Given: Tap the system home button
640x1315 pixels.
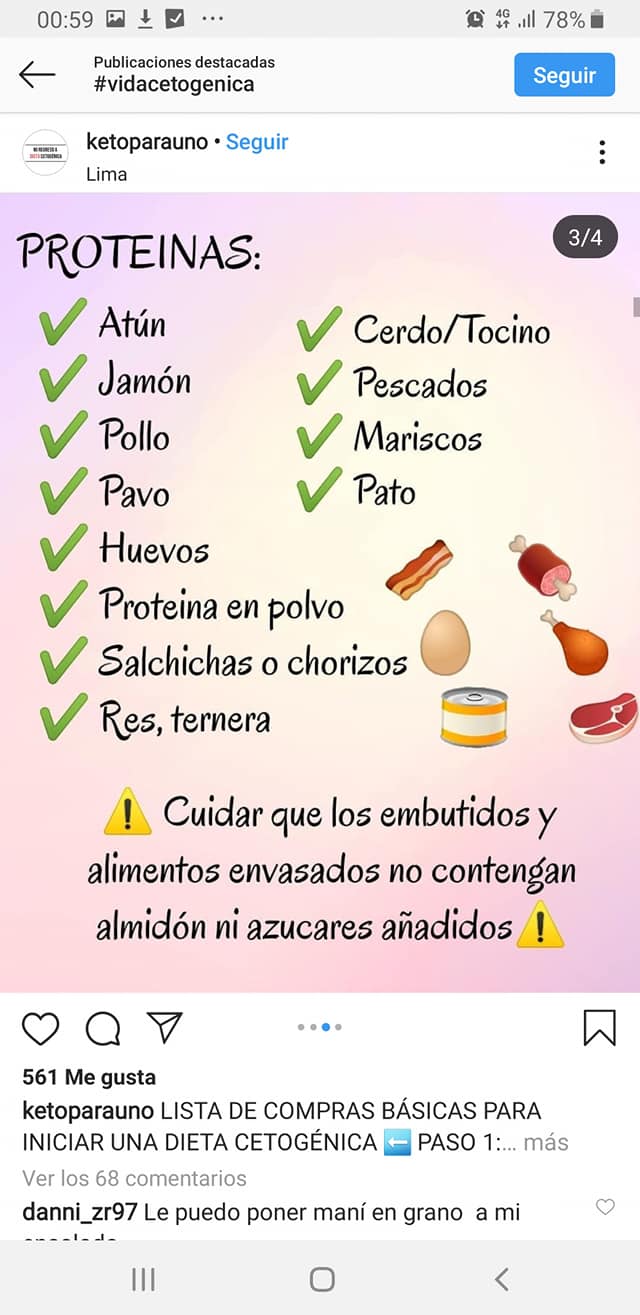Looking at the screenshot, I should tap(322, 1279).
